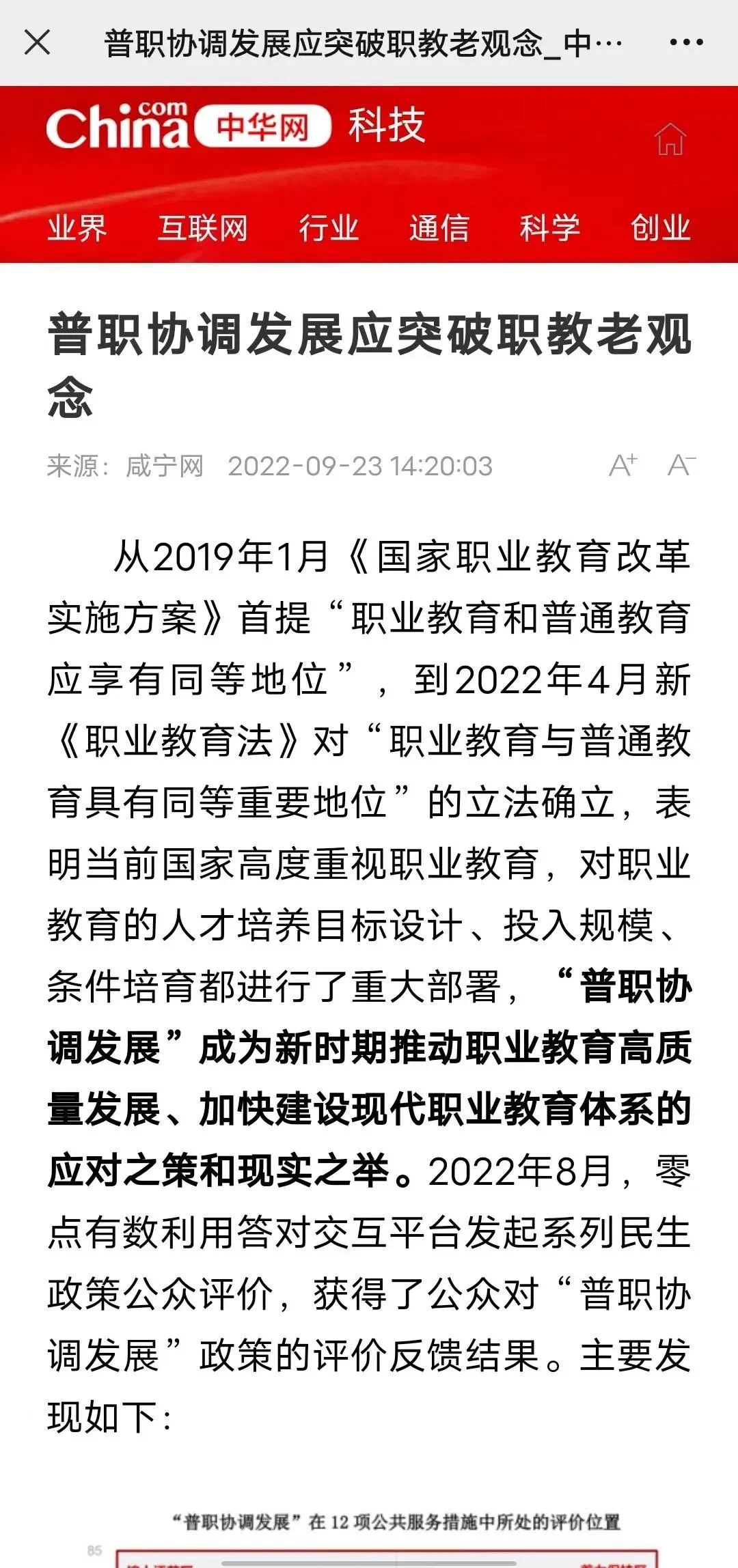Tap the 中华网 China.com logo link
The width and height of the screenshot is (738, 1568).
coord(189,126)
